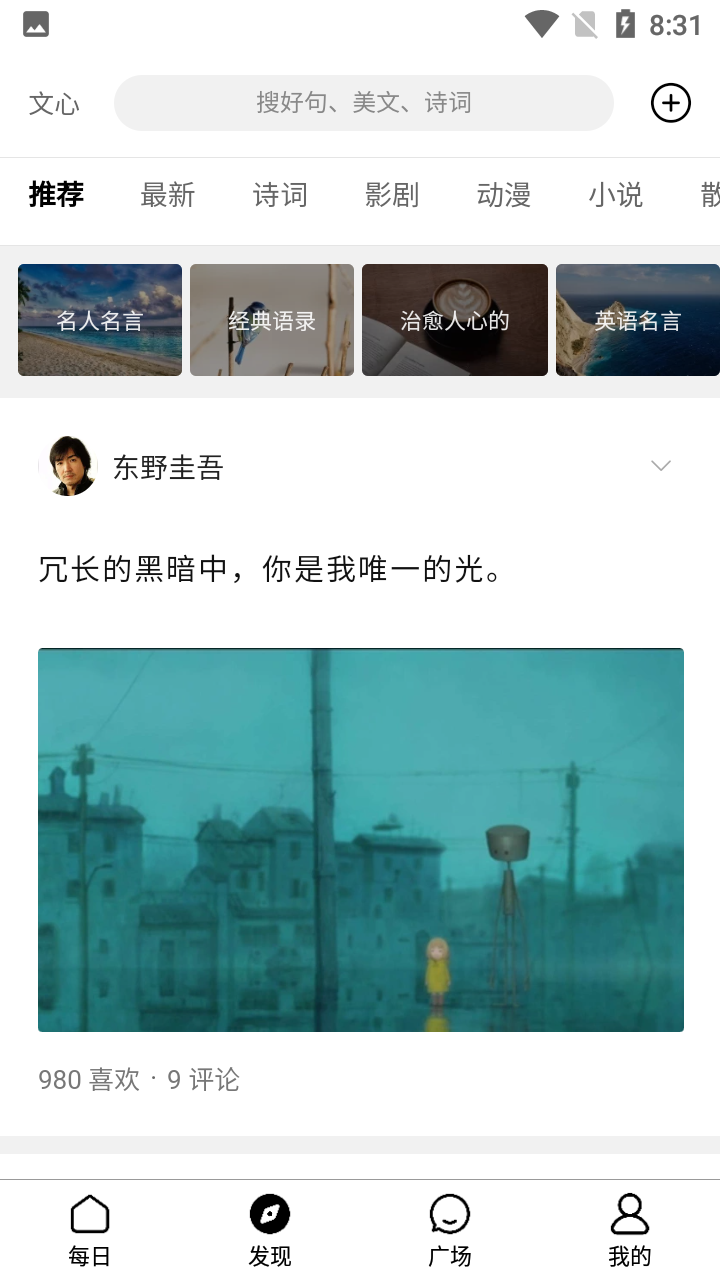Open the 经典语录 collection card
The width and height of the screenshot is (720, 1280).
[272, 320]
